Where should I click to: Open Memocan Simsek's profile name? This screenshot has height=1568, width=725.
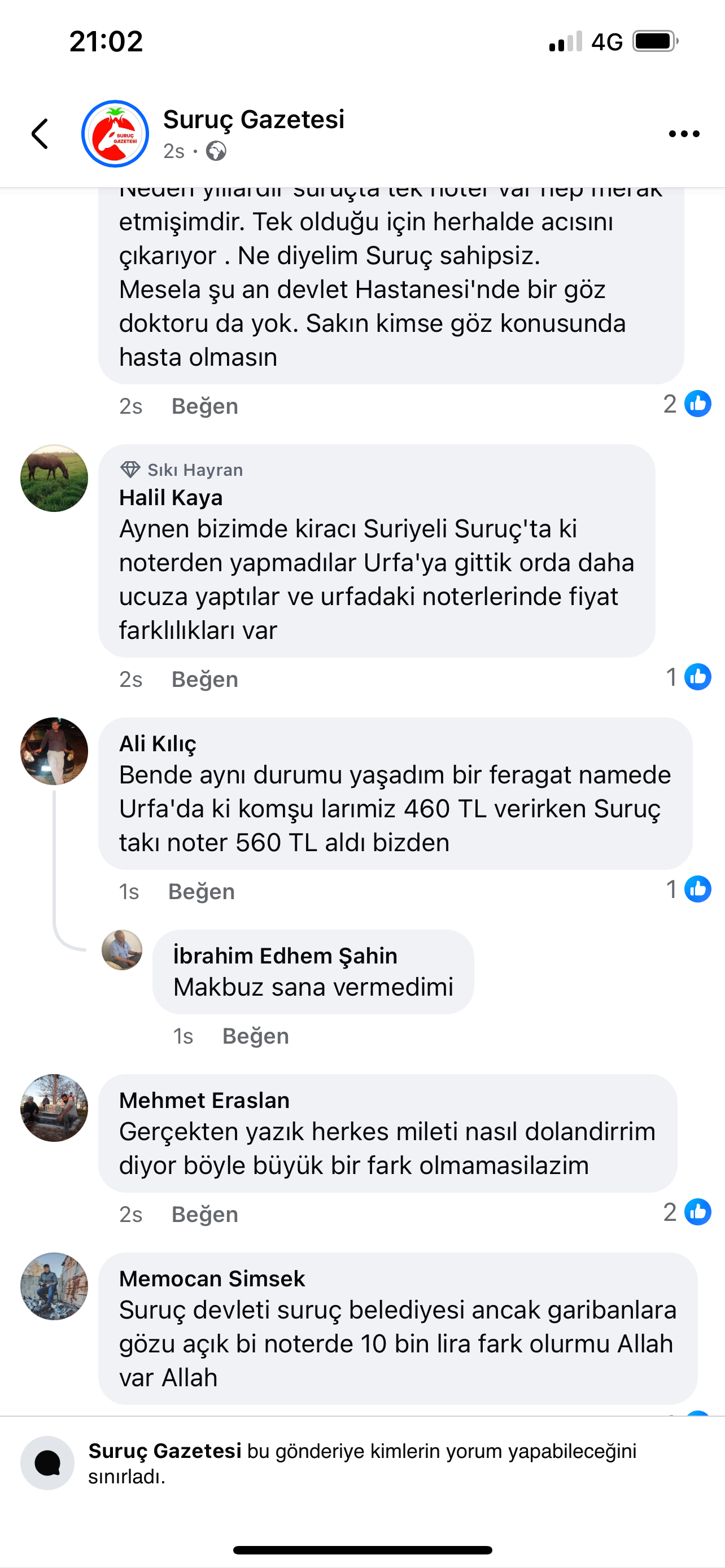[x=212, y=1279]
